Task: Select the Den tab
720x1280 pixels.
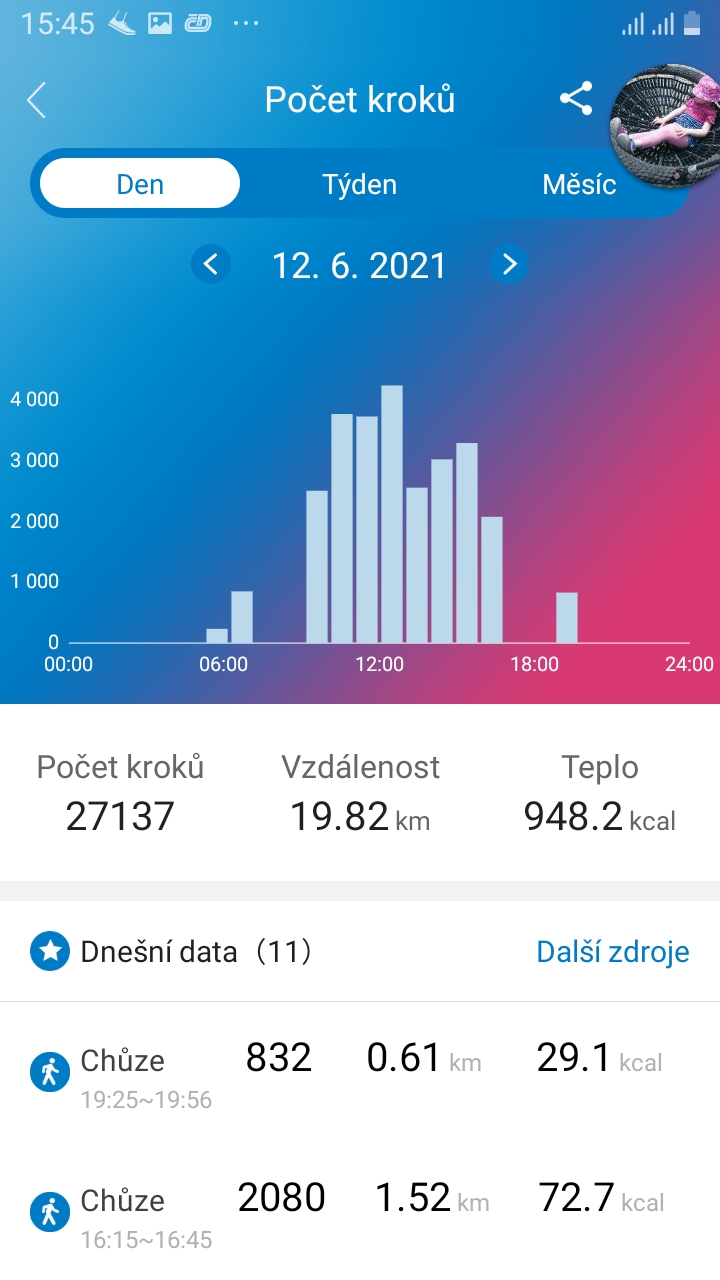Action: (x=140, y=184)
